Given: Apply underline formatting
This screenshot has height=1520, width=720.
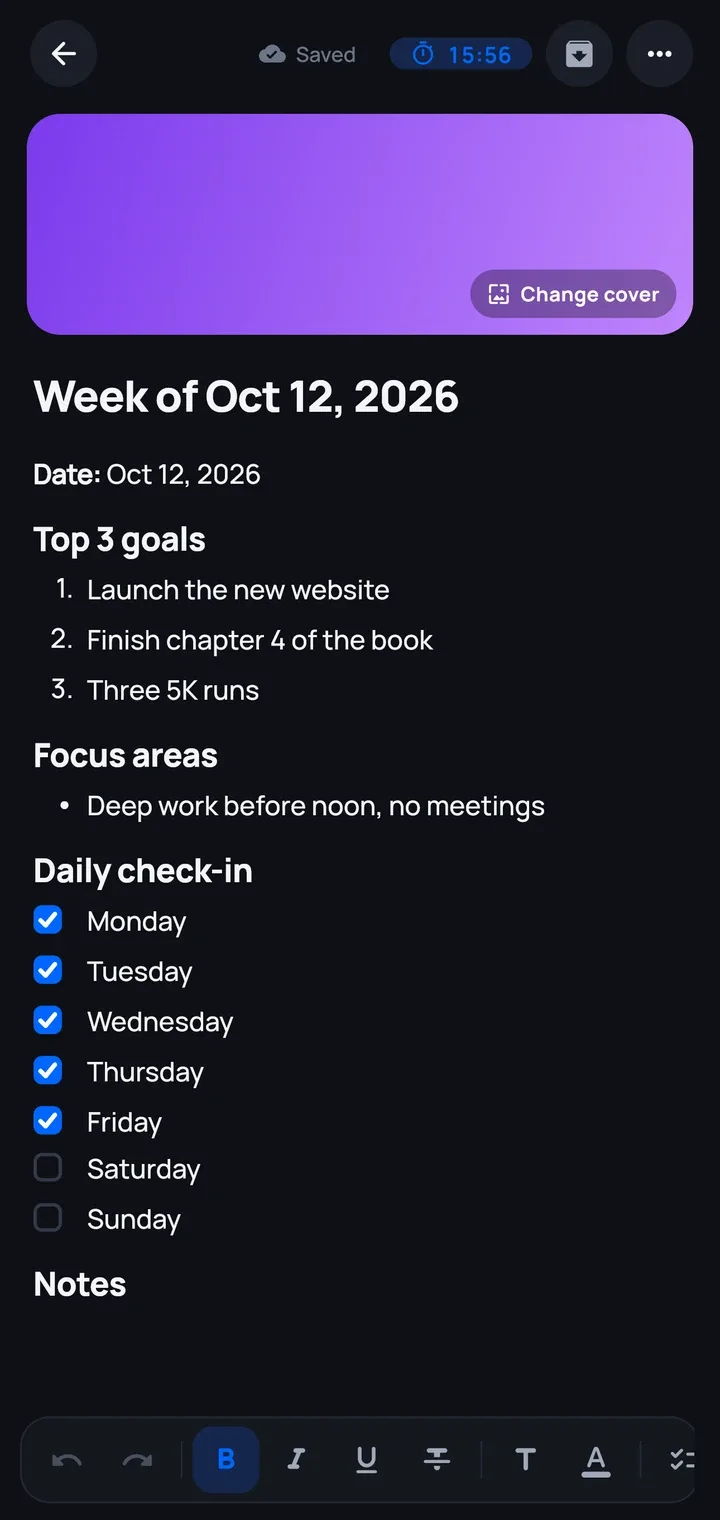Looking at the screenshot, I should tap(366, 1460).
